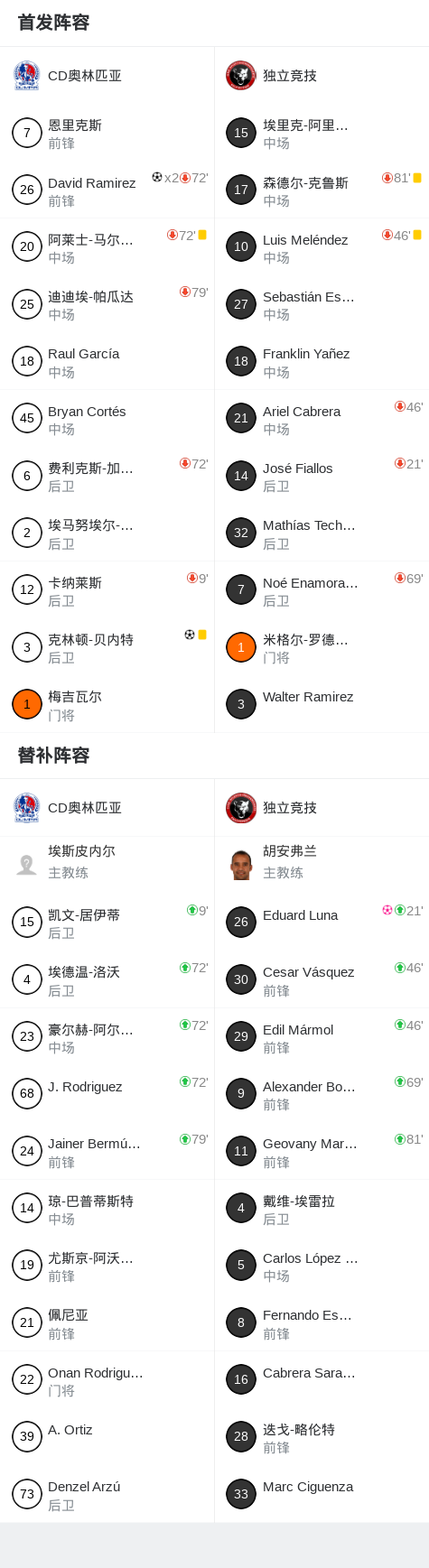Open player David Ramirez's profile
The image size is (429, 1568).
(x=107, y=190)
